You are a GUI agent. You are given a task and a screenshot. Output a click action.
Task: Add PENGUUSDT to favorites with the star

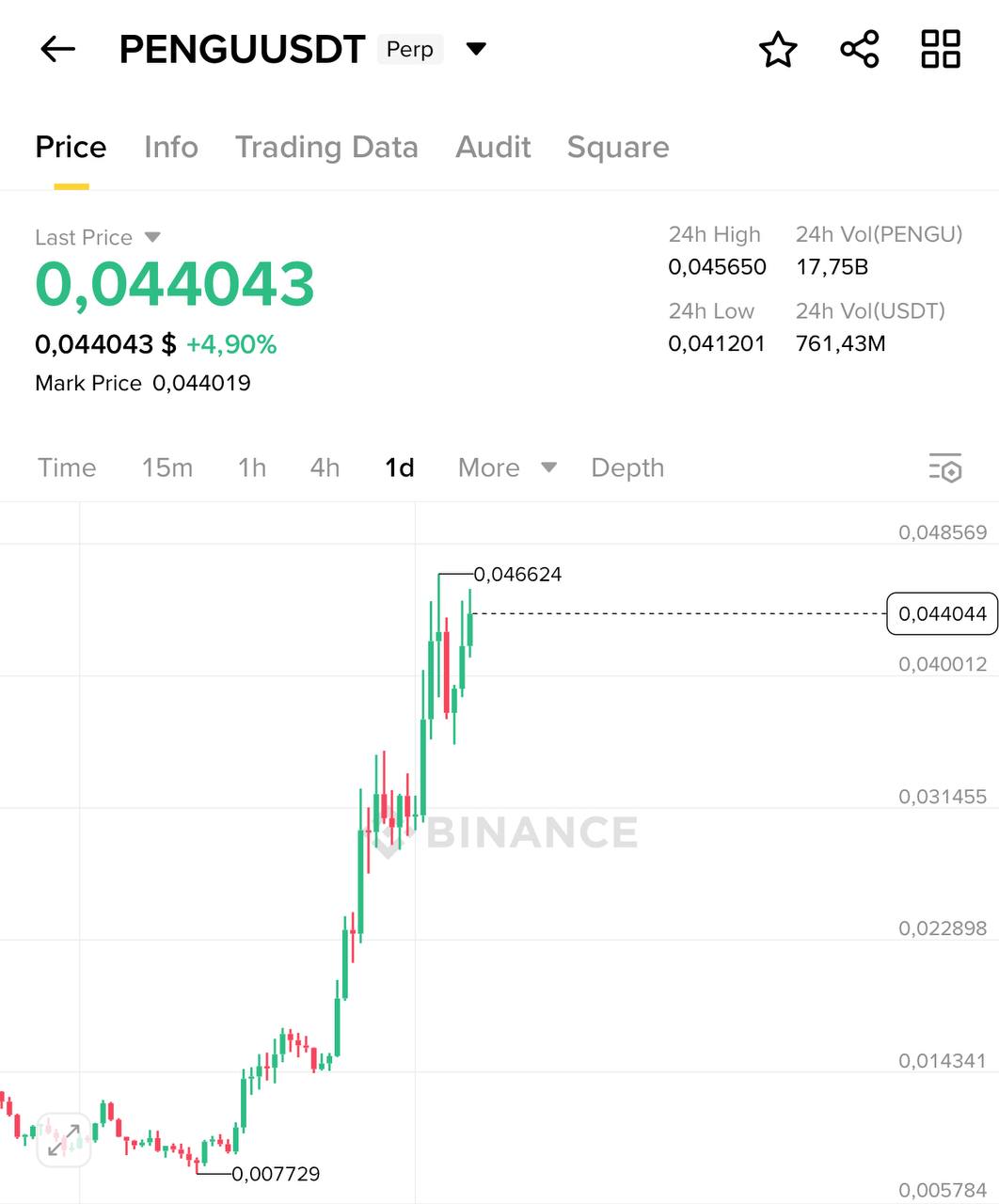coord(778,49)
